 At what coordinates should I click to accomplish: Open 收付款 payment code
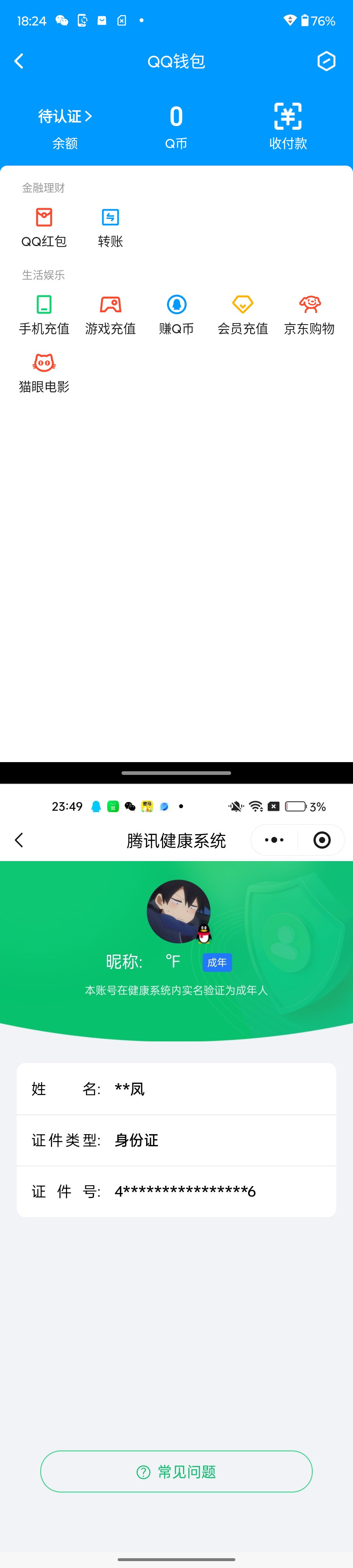coord(288,126)
